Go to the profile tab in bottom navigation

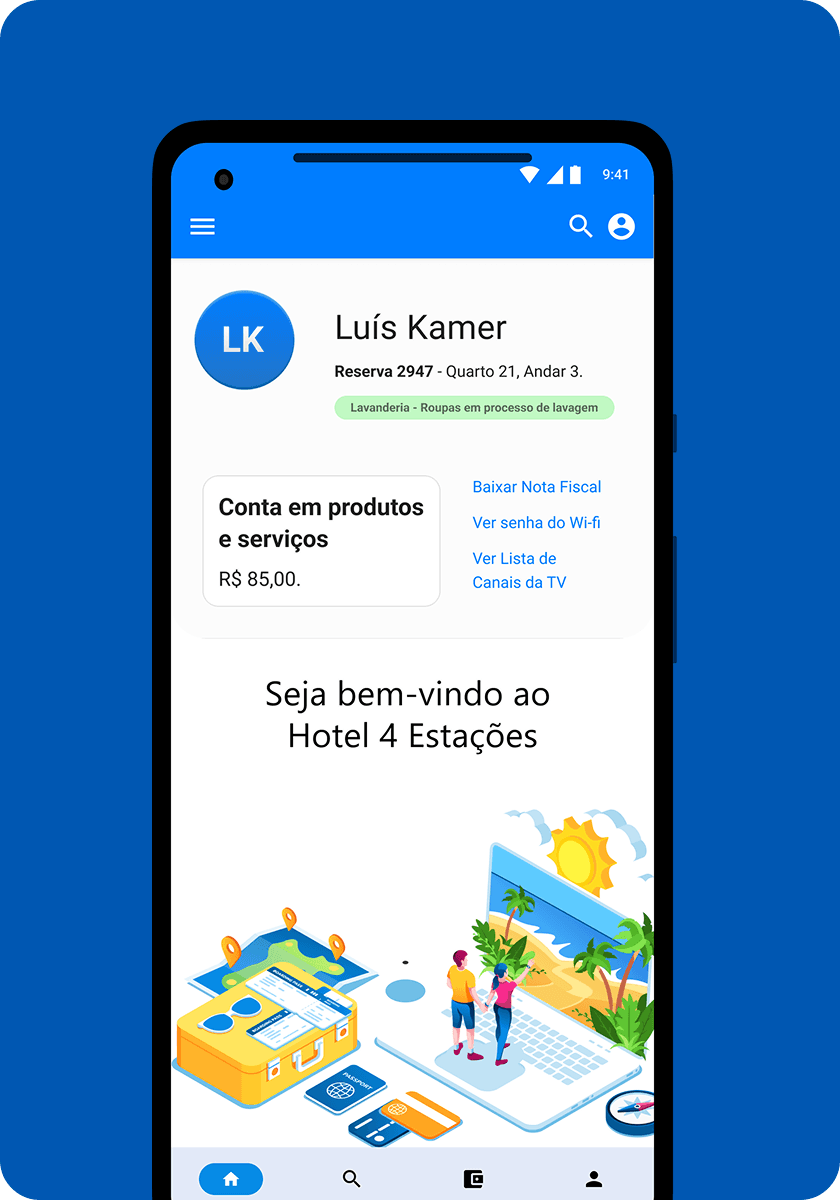[x=594, y=1179]
